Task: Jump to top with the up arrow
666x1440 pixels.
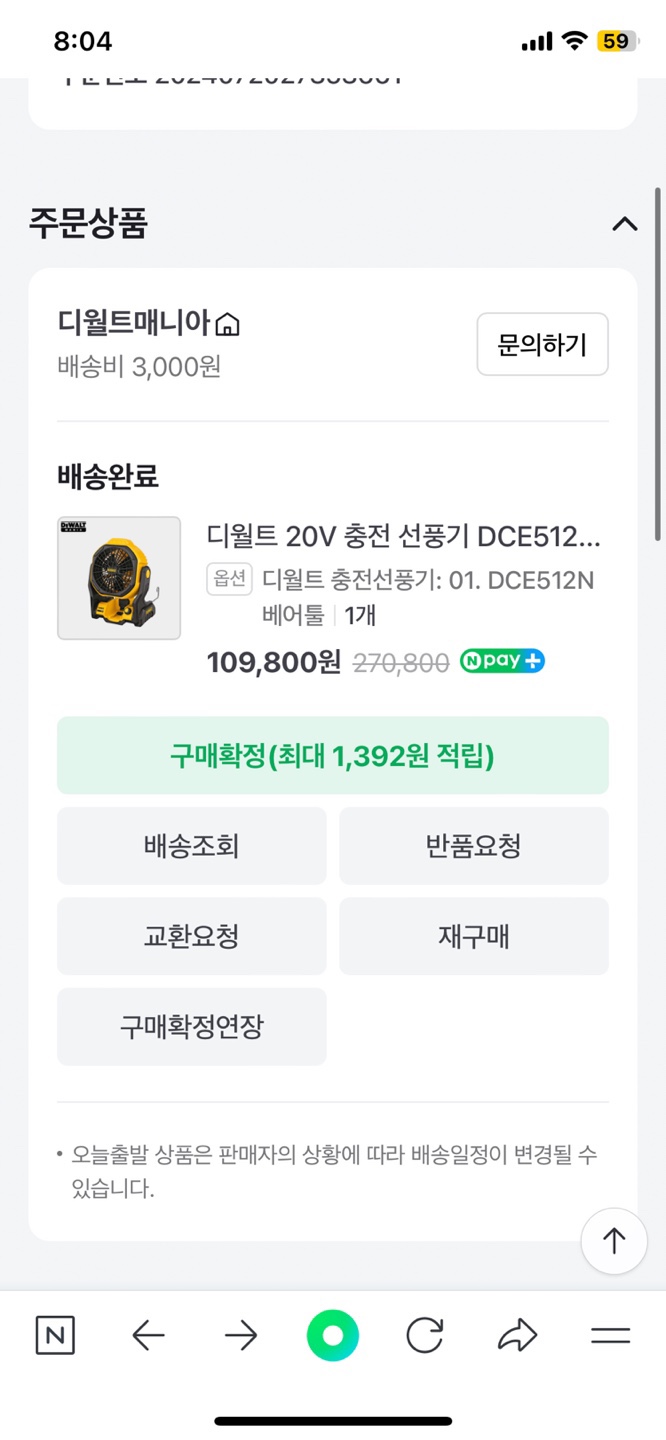Action: (x=614, y=1241)
